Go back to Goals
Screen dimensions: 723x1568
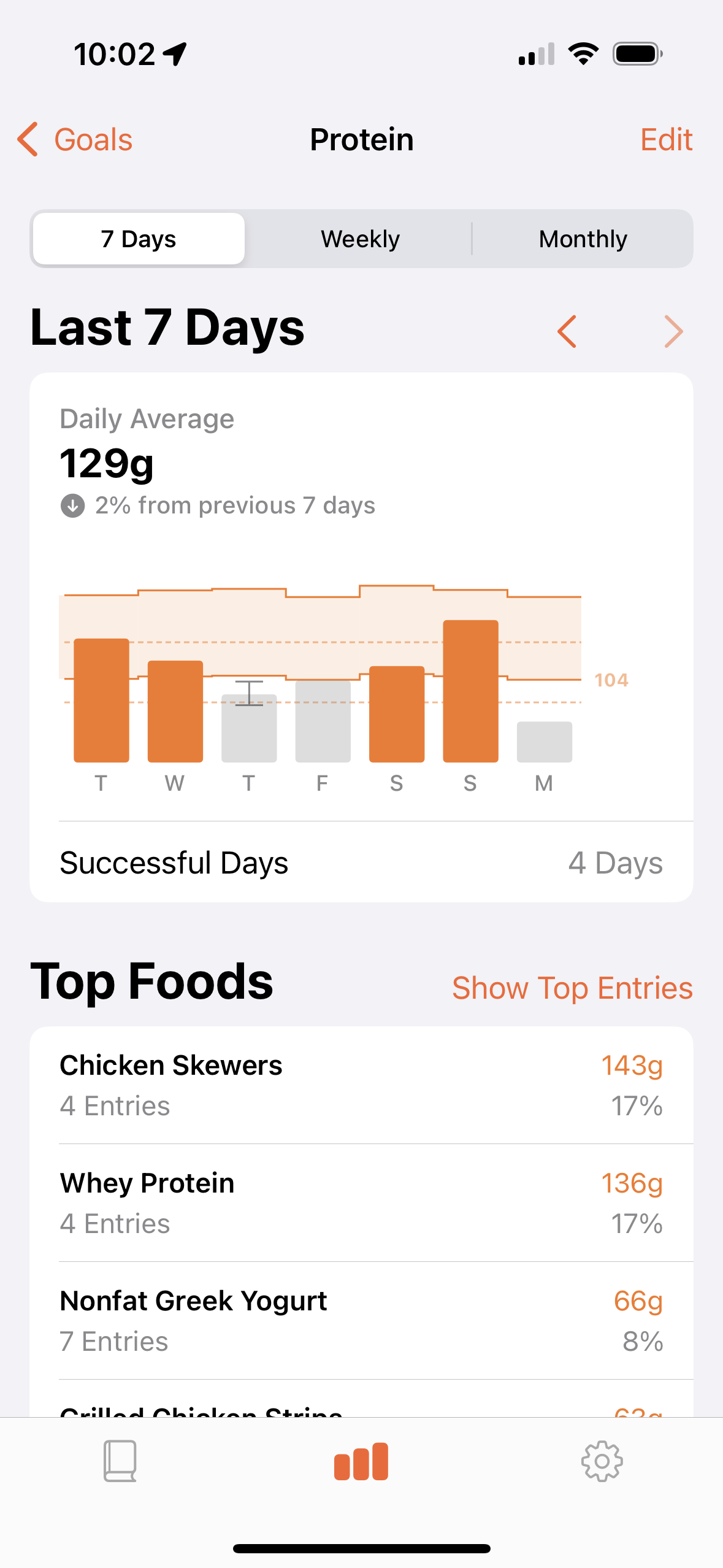(x=75, y=140)
